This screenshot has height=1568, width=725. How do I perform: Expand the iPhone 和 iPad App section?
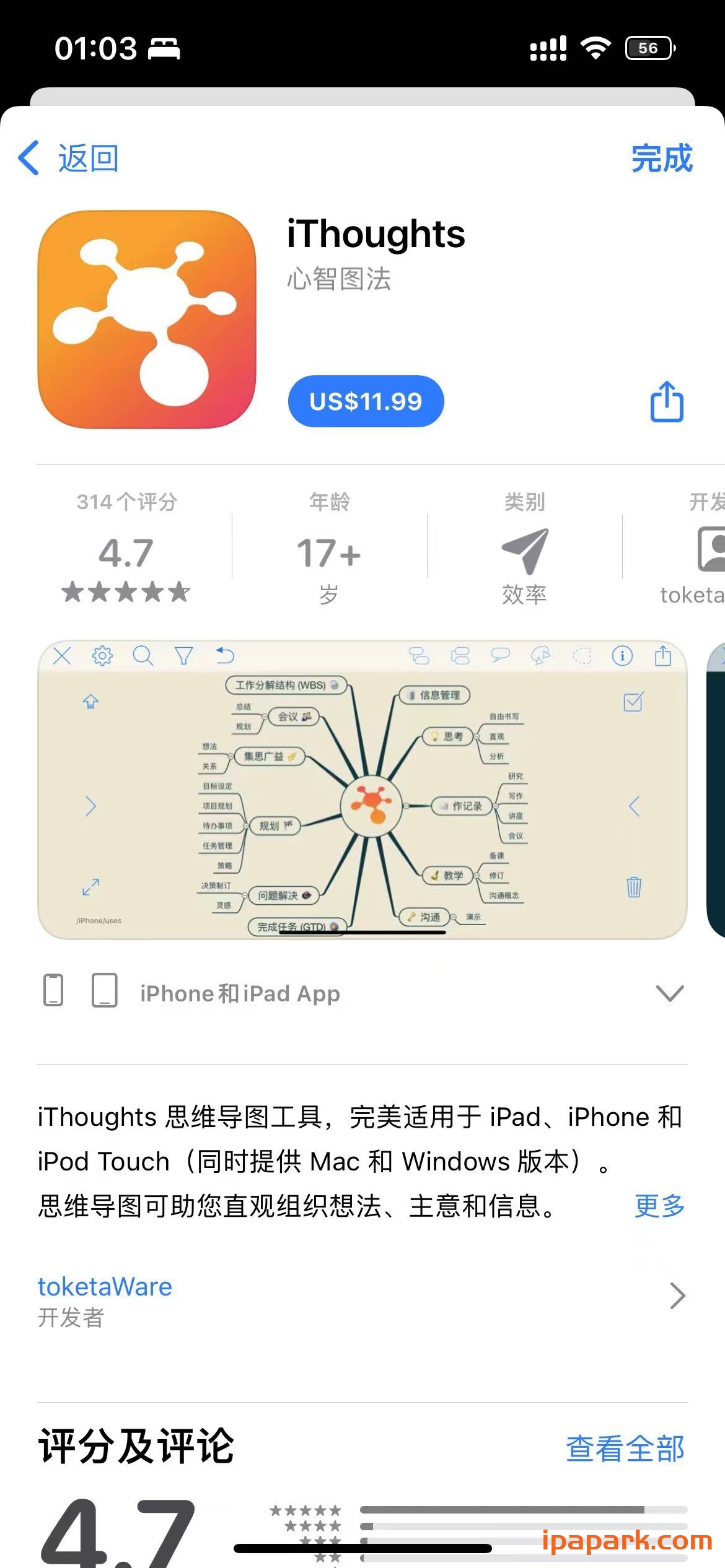(670, 993)
